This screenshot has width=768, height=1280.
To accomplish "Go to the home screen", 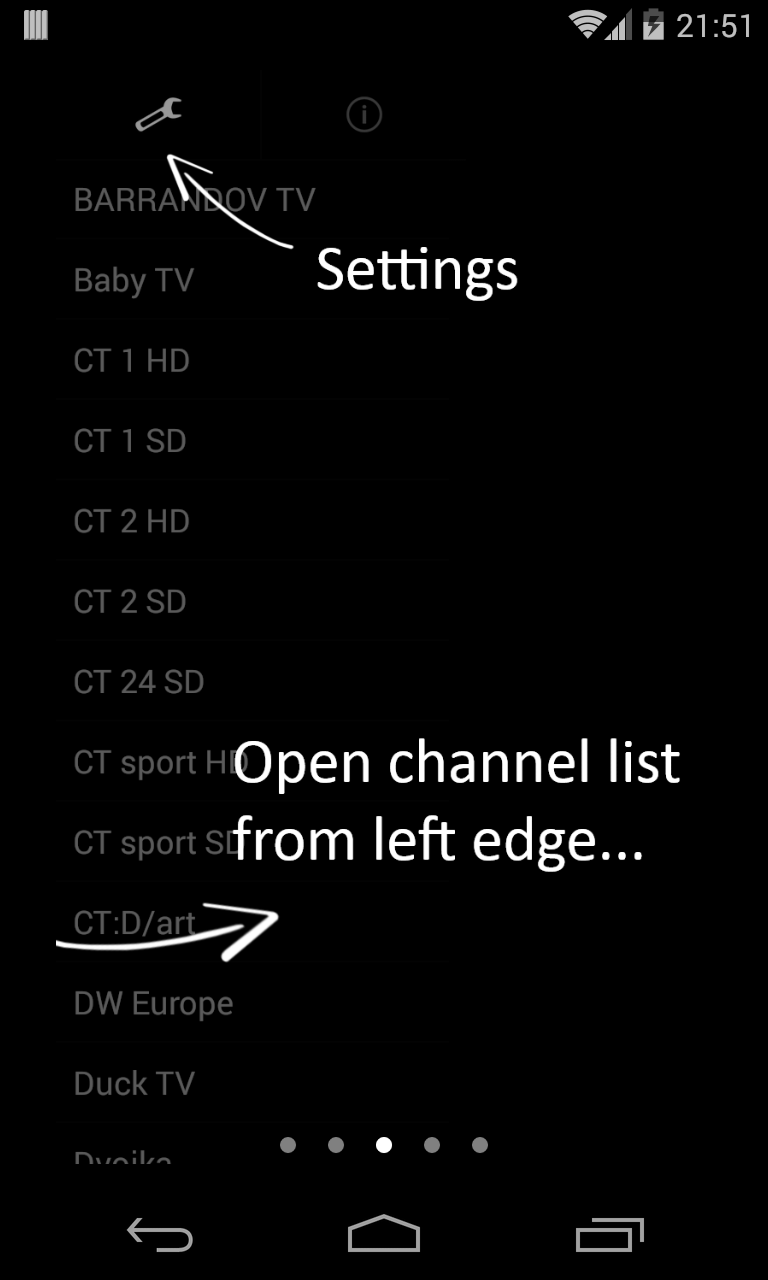I will 384,1236.
